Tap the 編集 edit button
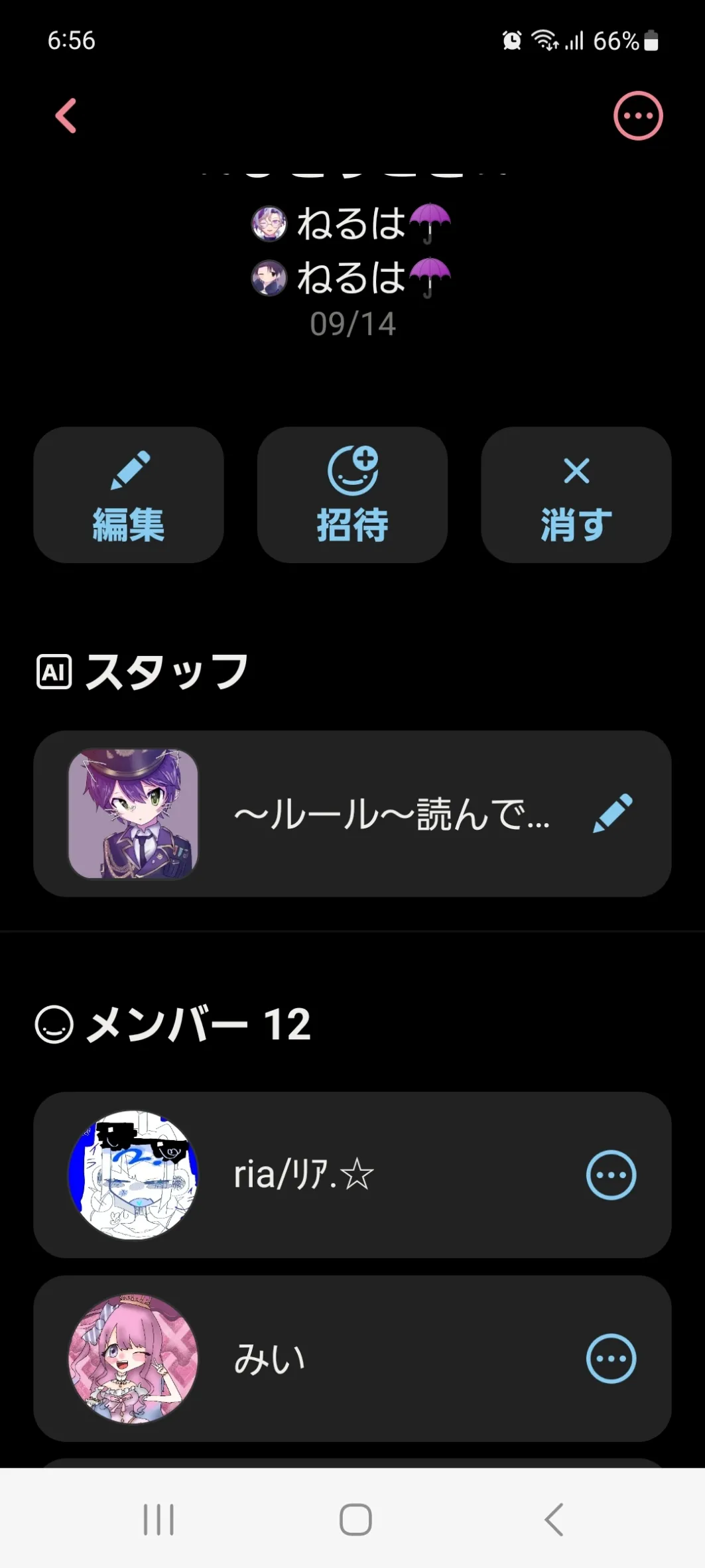705x1568 pixels. 129,495
